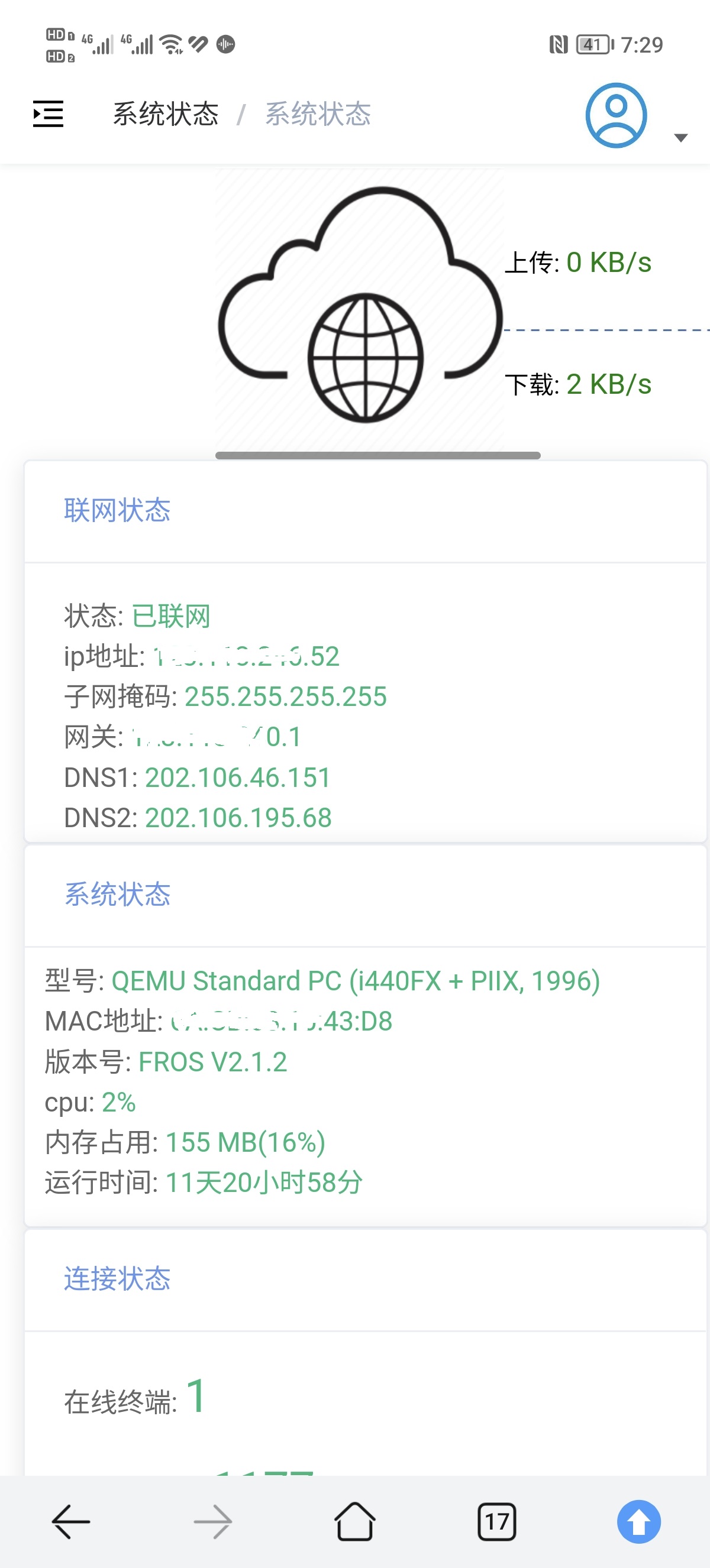Open the browser tab switcher showing 17

point(496,1522)
